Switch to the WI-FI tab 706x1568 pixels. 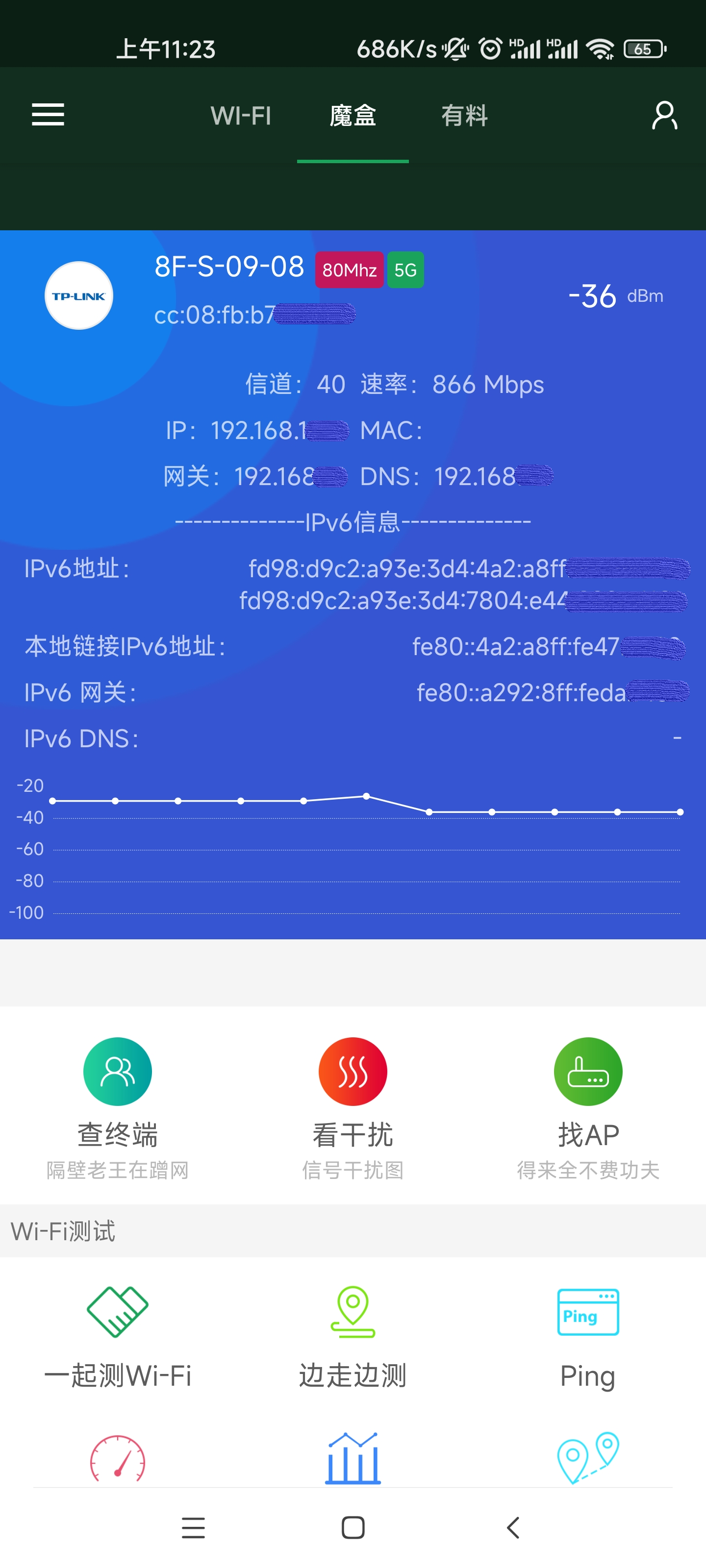[241, 116]
